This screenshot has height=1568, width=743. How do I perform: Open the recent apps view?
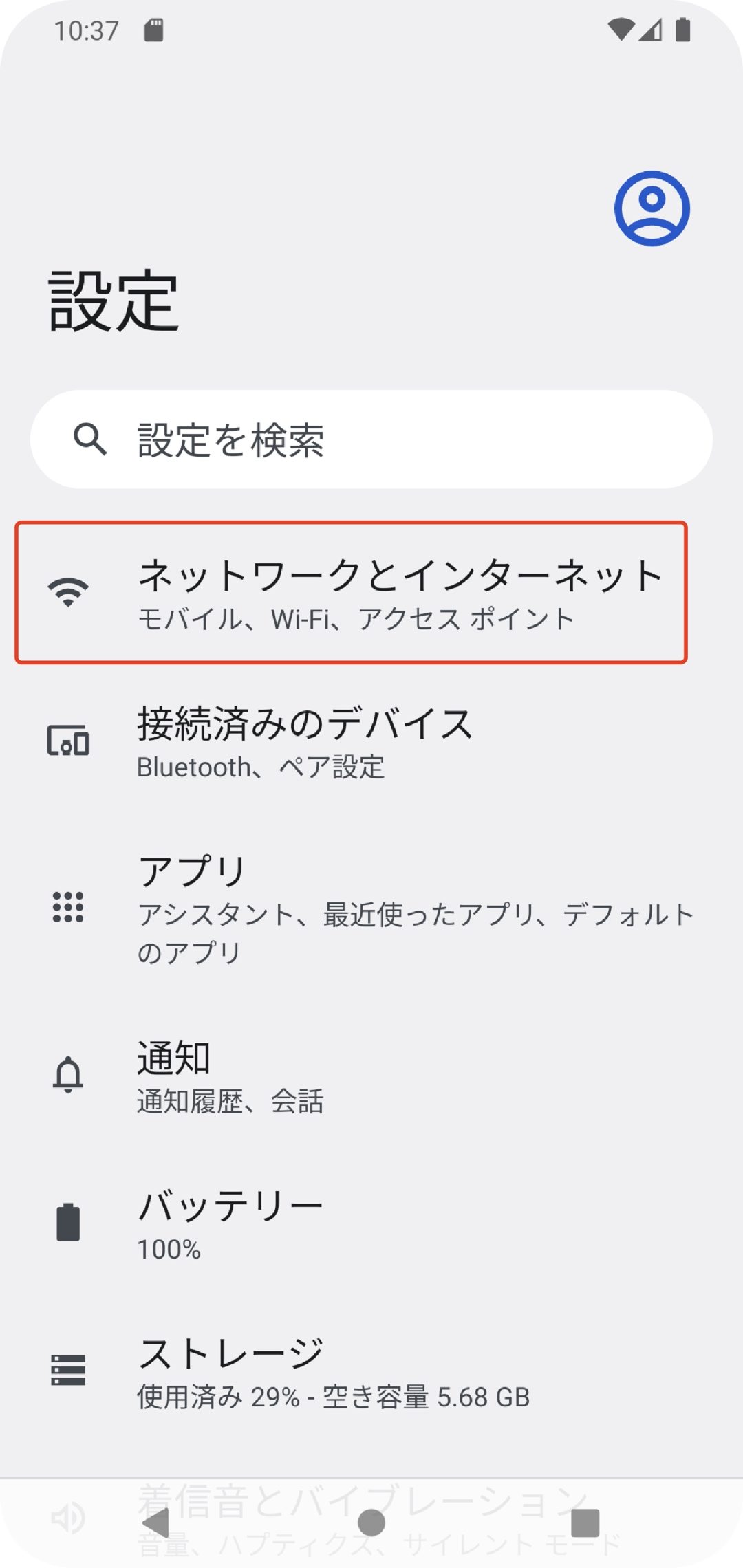[x=585, y=1523]
